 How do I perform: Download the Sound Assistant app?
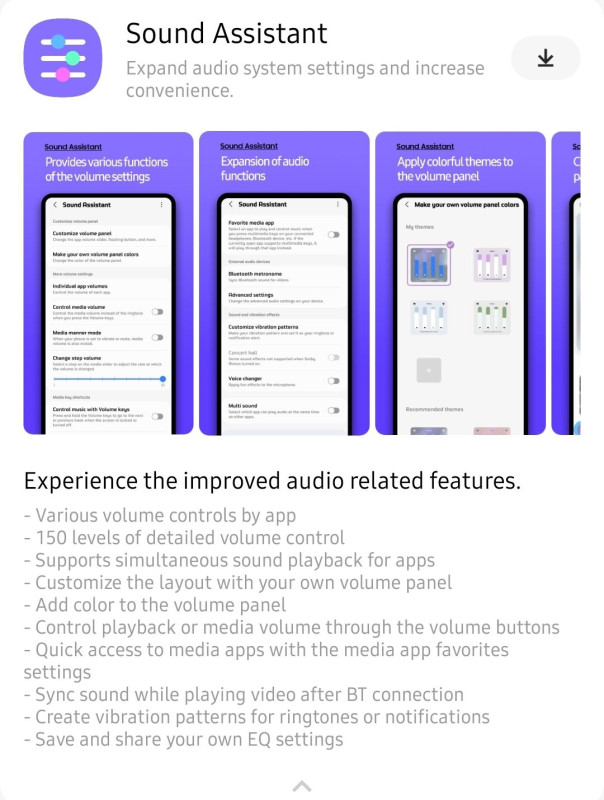pos(545,58)
